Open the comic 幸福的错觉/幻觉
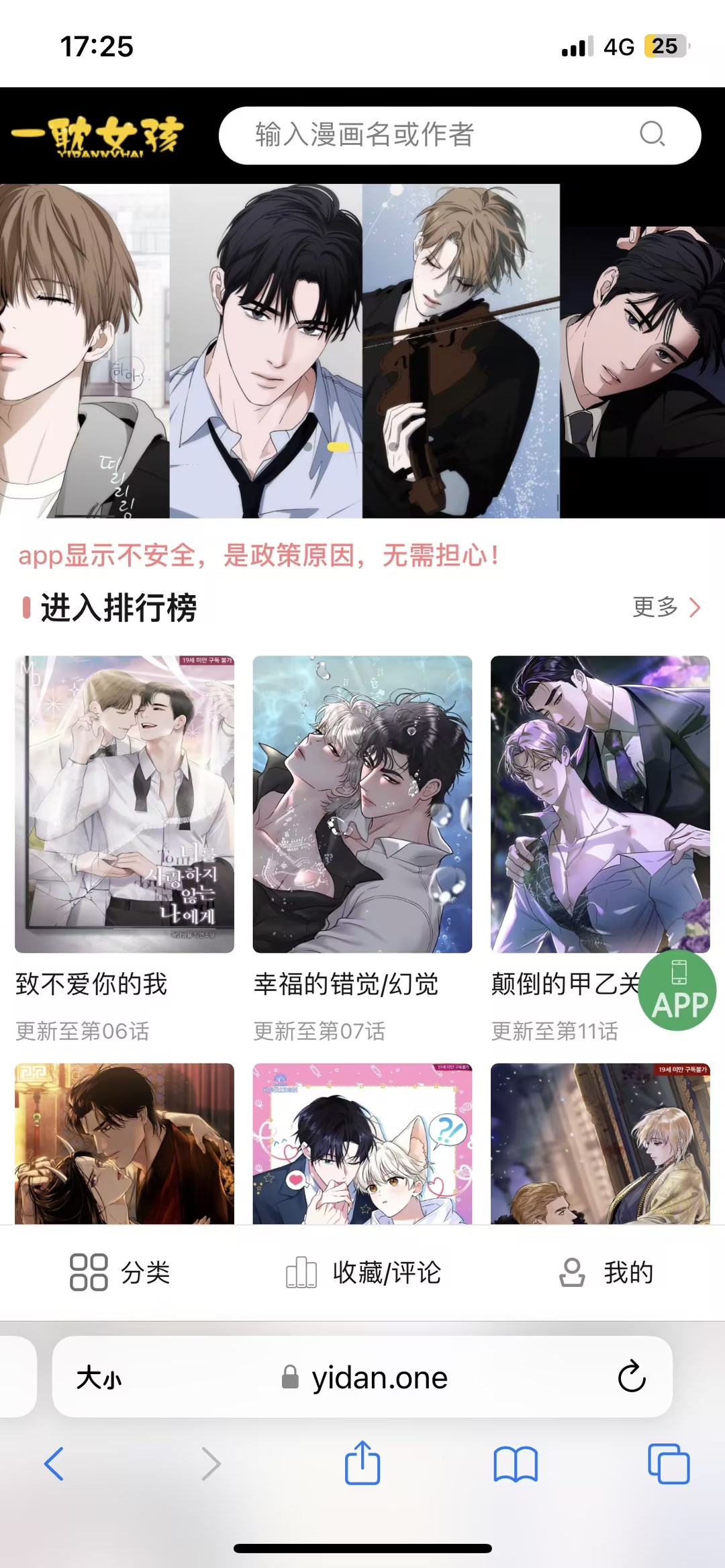Screen dimensions: 725x1568 tap(362, 804)
